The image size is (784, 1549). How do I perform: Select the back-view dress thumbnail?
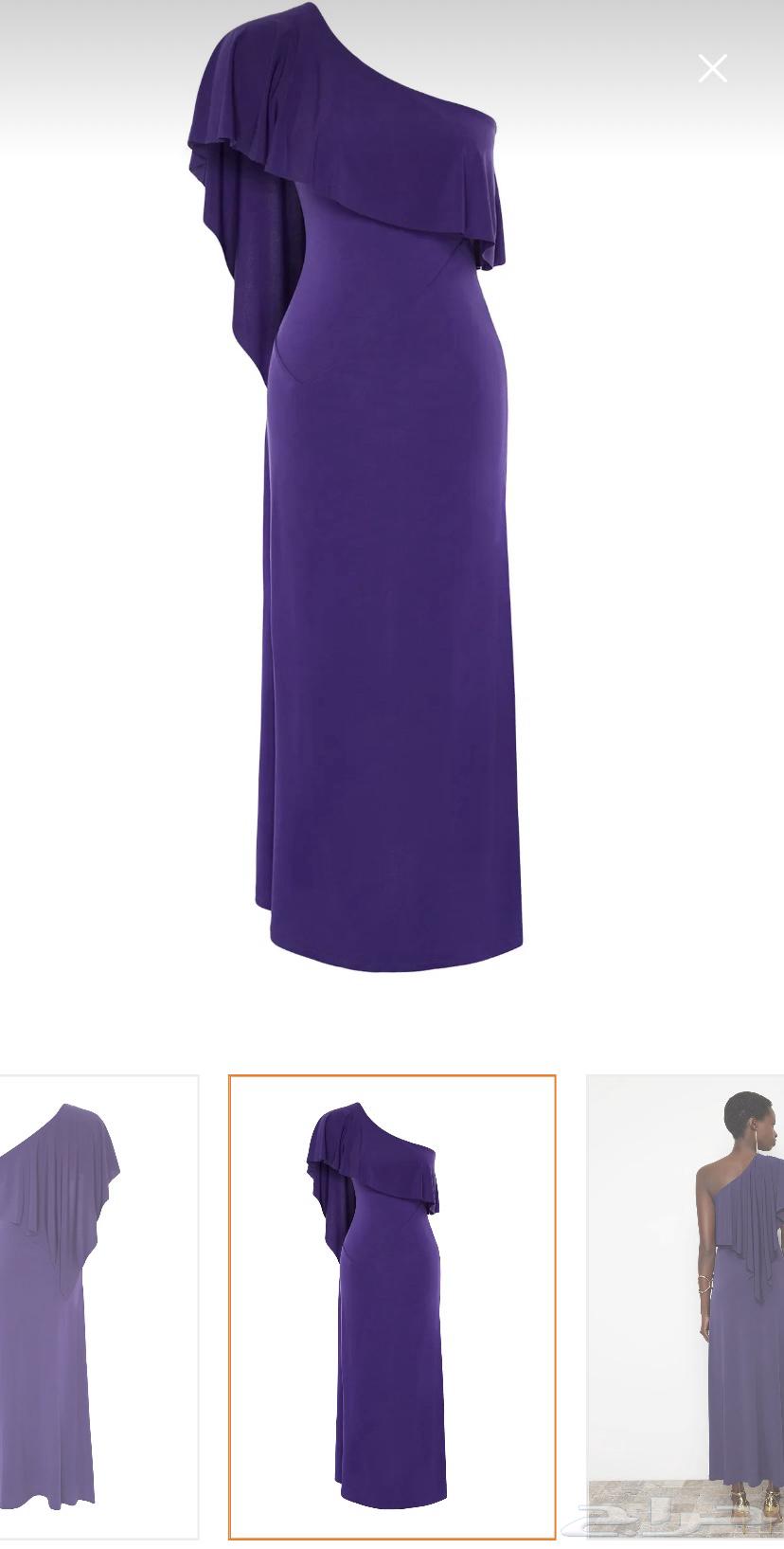tap(98, 1306)
